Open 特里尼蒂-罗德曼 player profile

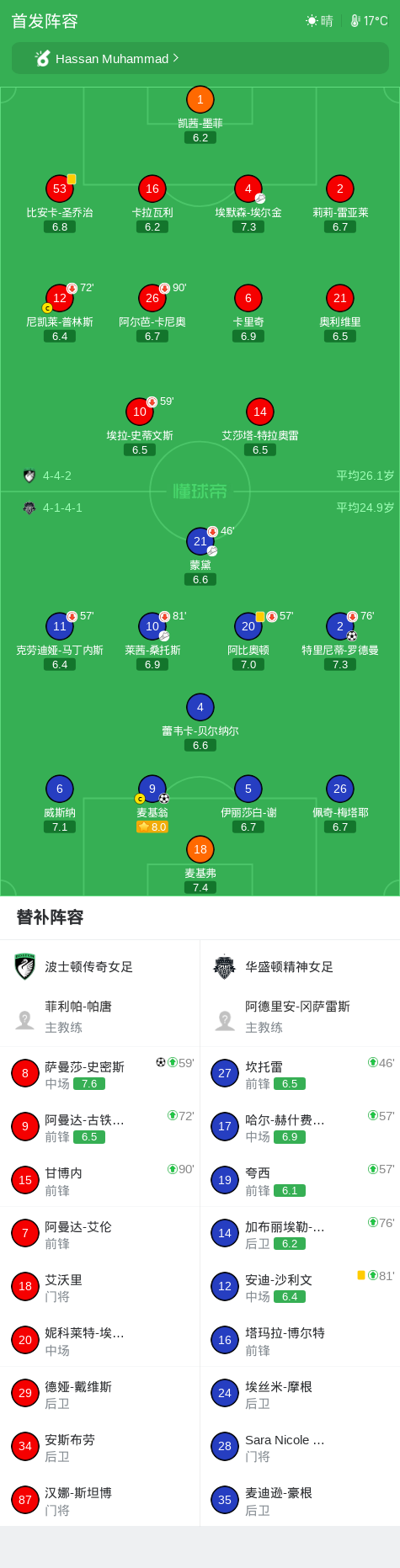tap(340, 641)
